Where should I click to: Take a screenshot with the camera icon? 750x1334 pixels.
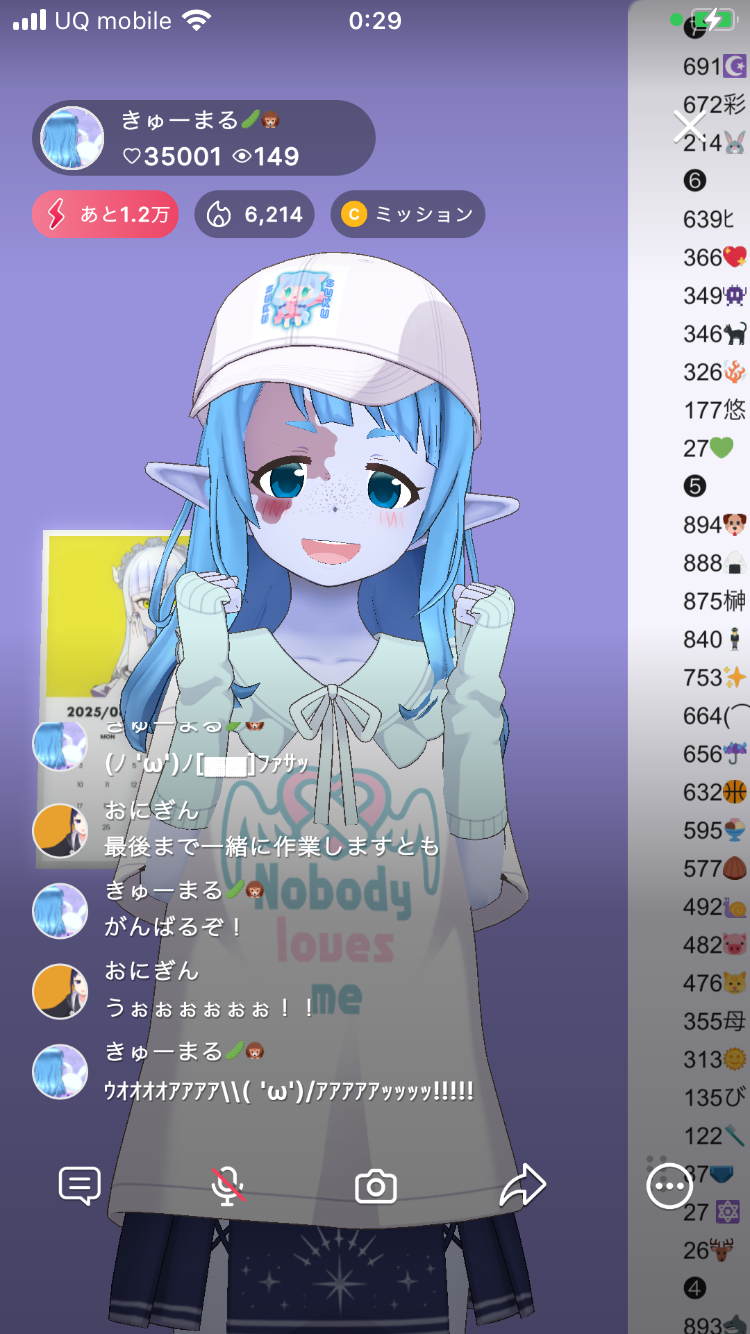point(376,1187)
